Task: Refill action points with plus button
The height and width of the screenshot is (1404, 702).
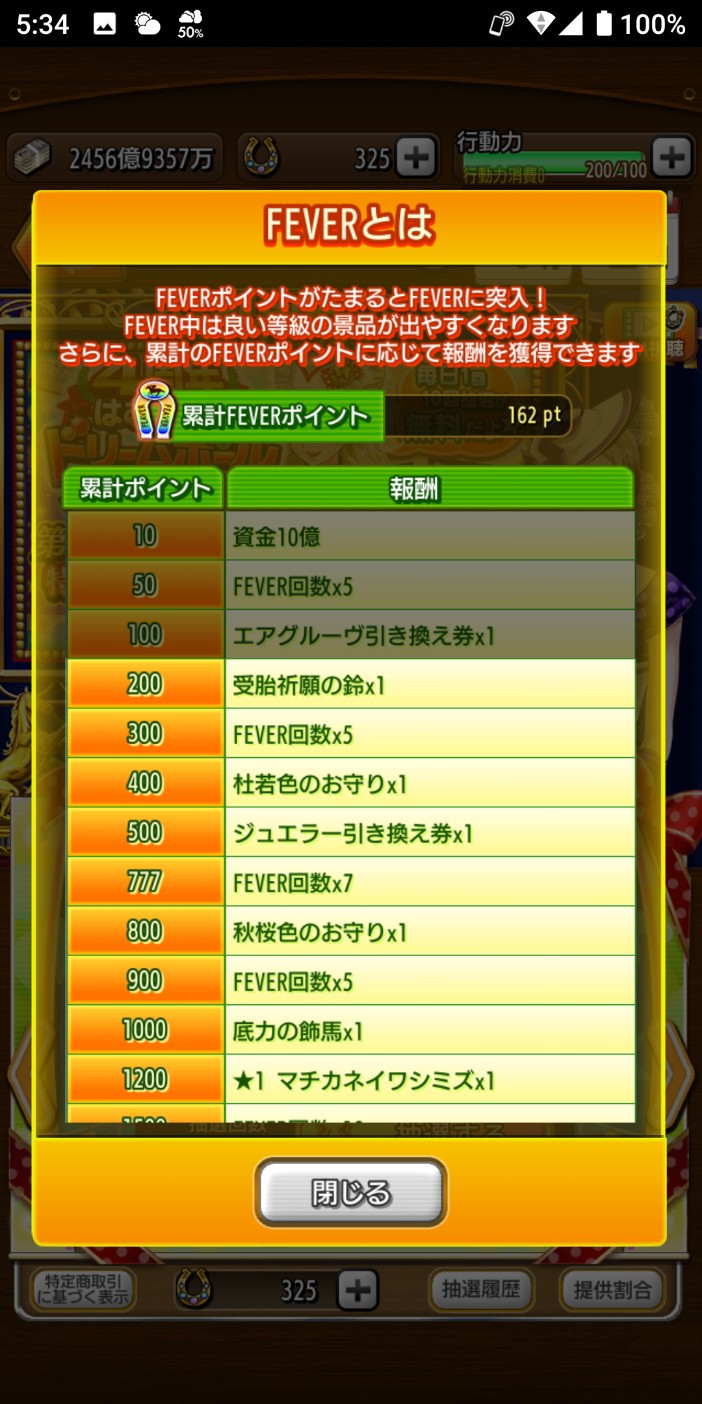Action: point(671,157)
